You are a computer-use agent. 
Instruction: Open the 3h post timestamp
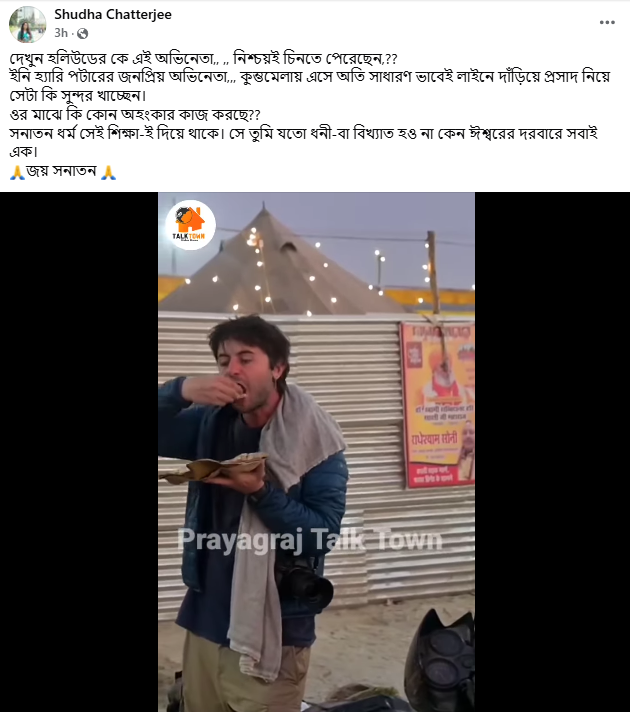point(60,33)
